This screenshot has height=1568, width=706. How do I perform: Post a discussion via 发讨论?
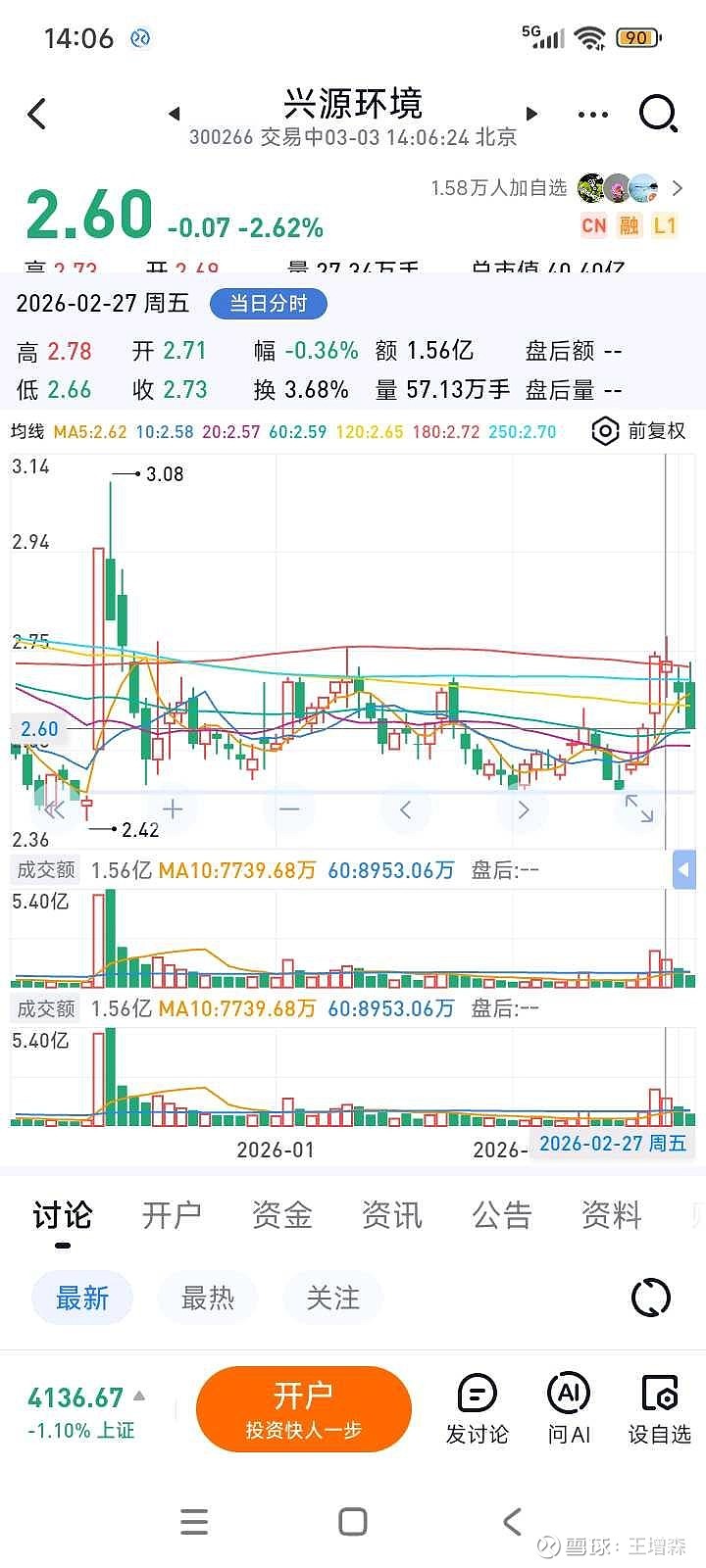[478, 1409]
